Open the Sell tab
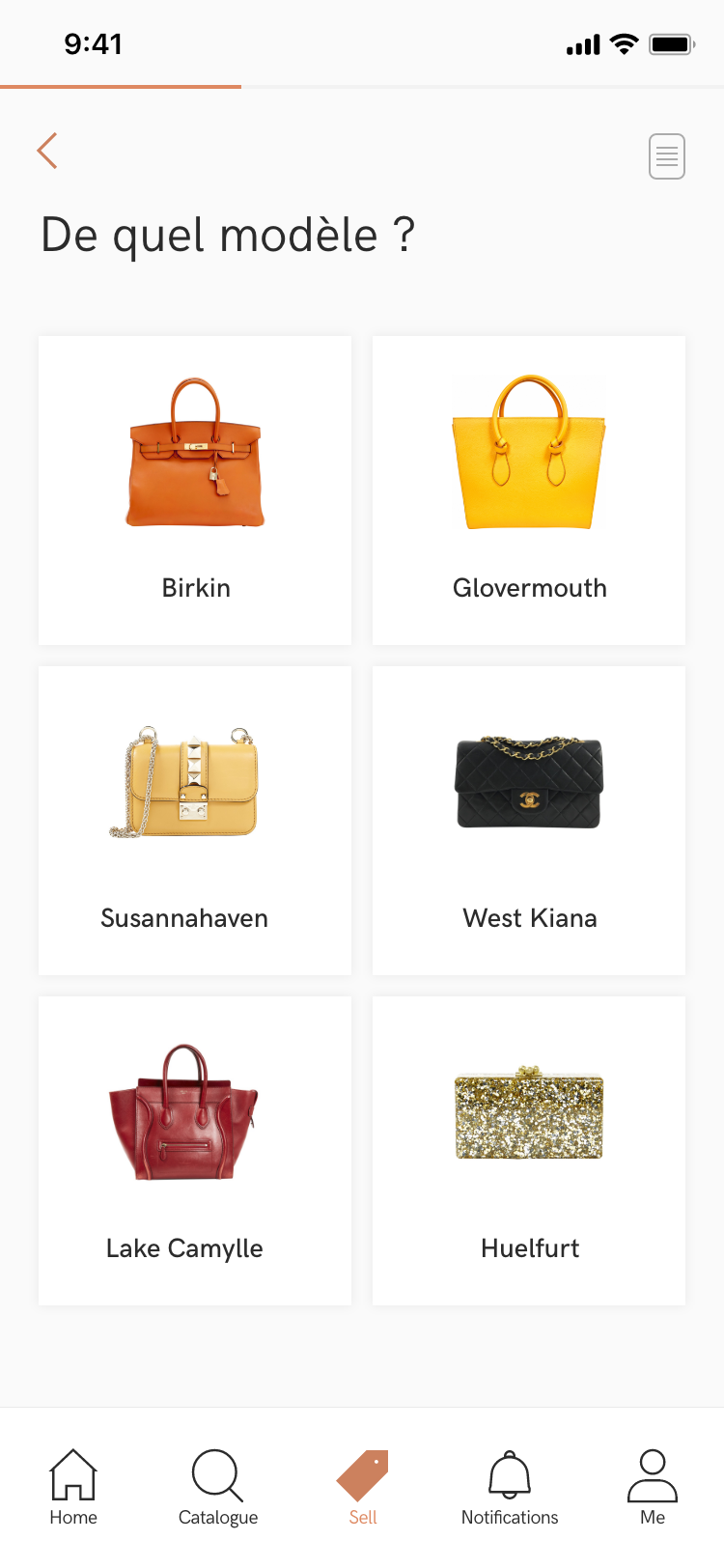The height and width of the screenshot is (1568, 724). click(363, 1488)
